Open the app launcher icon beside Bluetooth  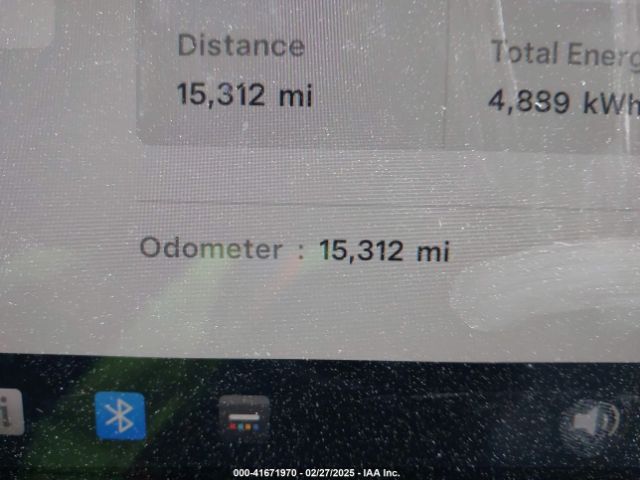(244, 417)
